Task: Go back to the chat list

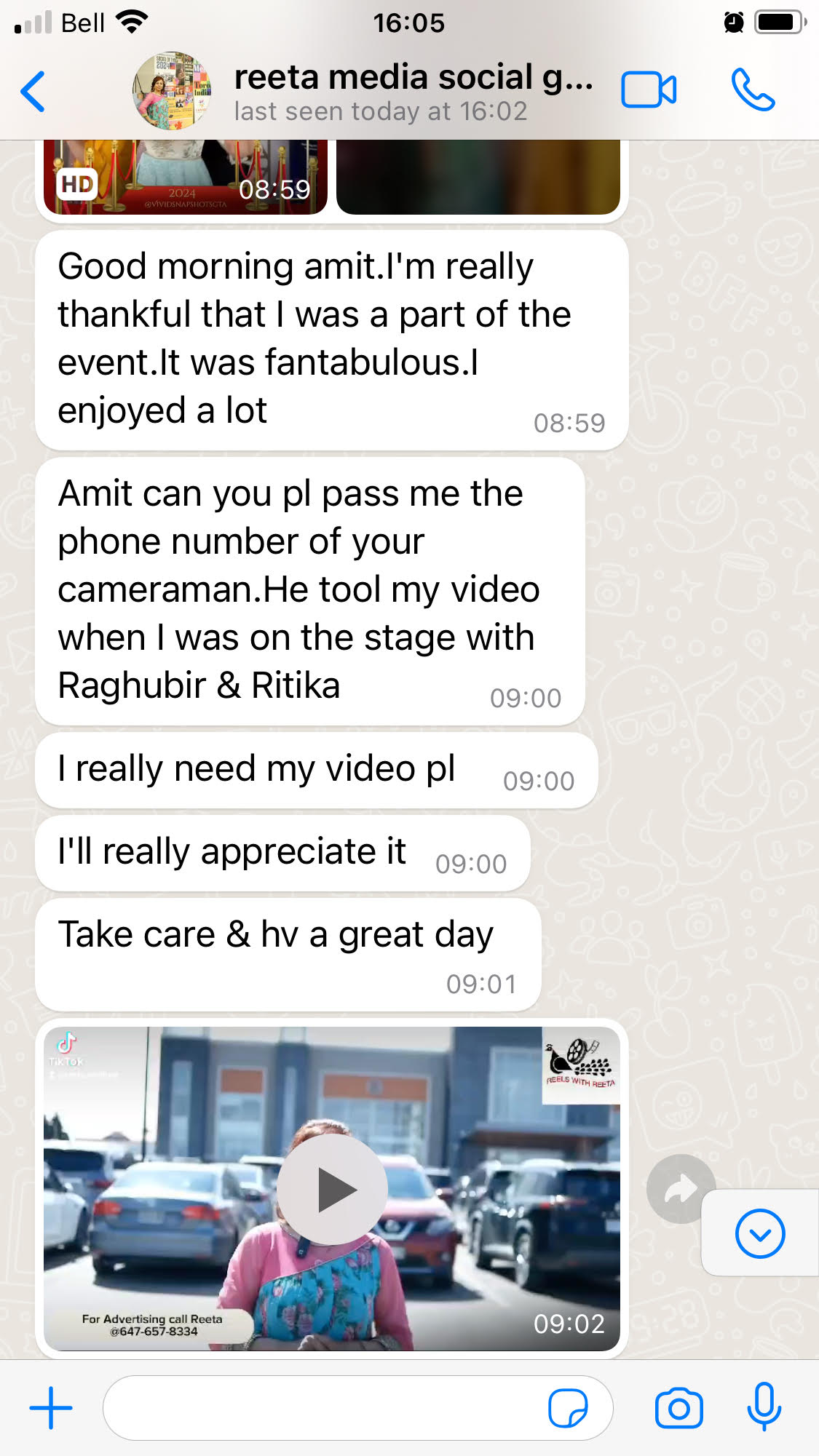Action: (x=33, y=92)
